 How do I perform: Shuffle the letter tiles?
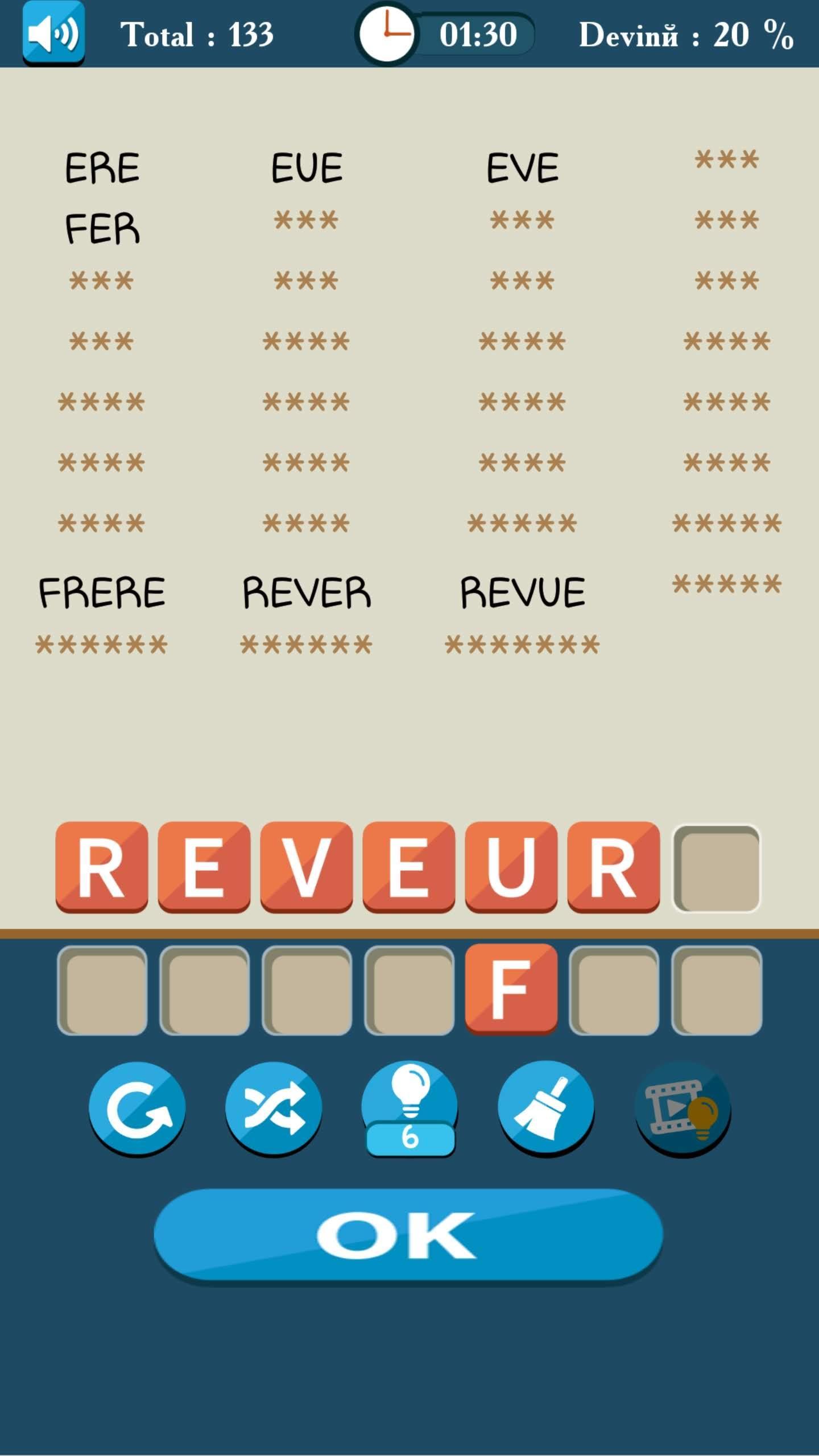(274, 1108)
